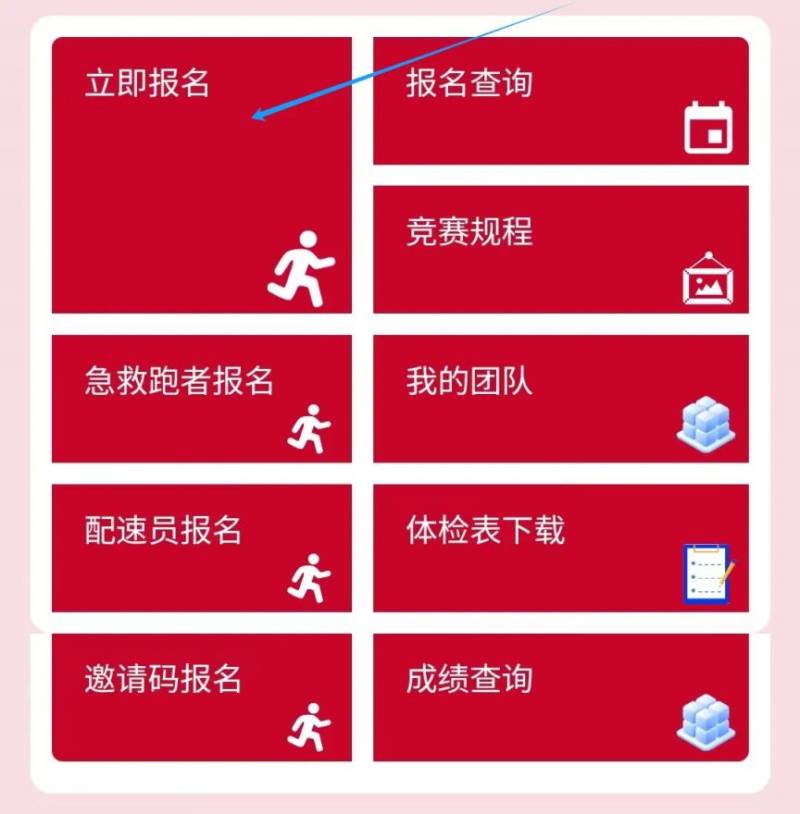Screen dimensions: 800x814
Task: Open the 立即报名 registration tile
Action: pyautogui.click(x=200, y=170)
